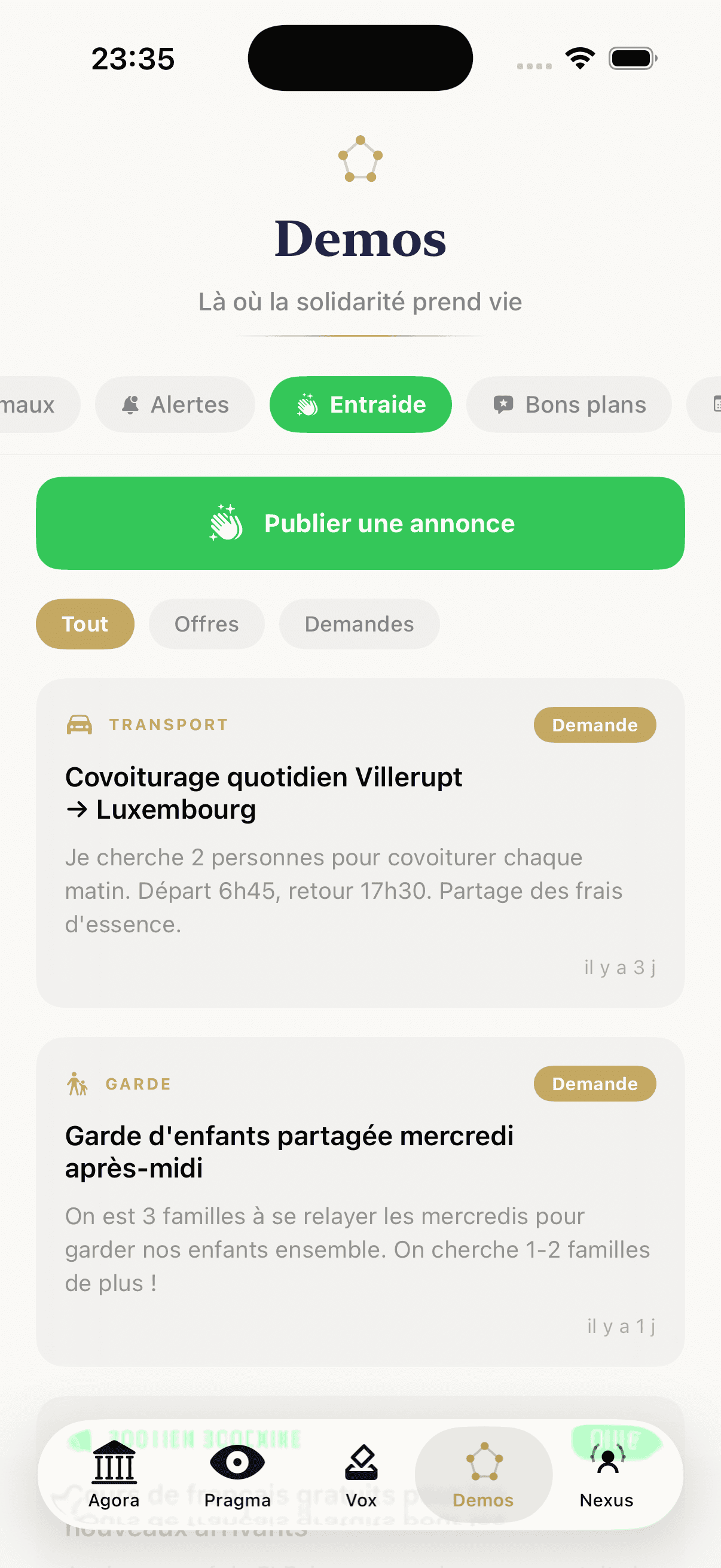The image size is (721, 1568).
Task: Filter listings by Offres
Action: point(206,624)
